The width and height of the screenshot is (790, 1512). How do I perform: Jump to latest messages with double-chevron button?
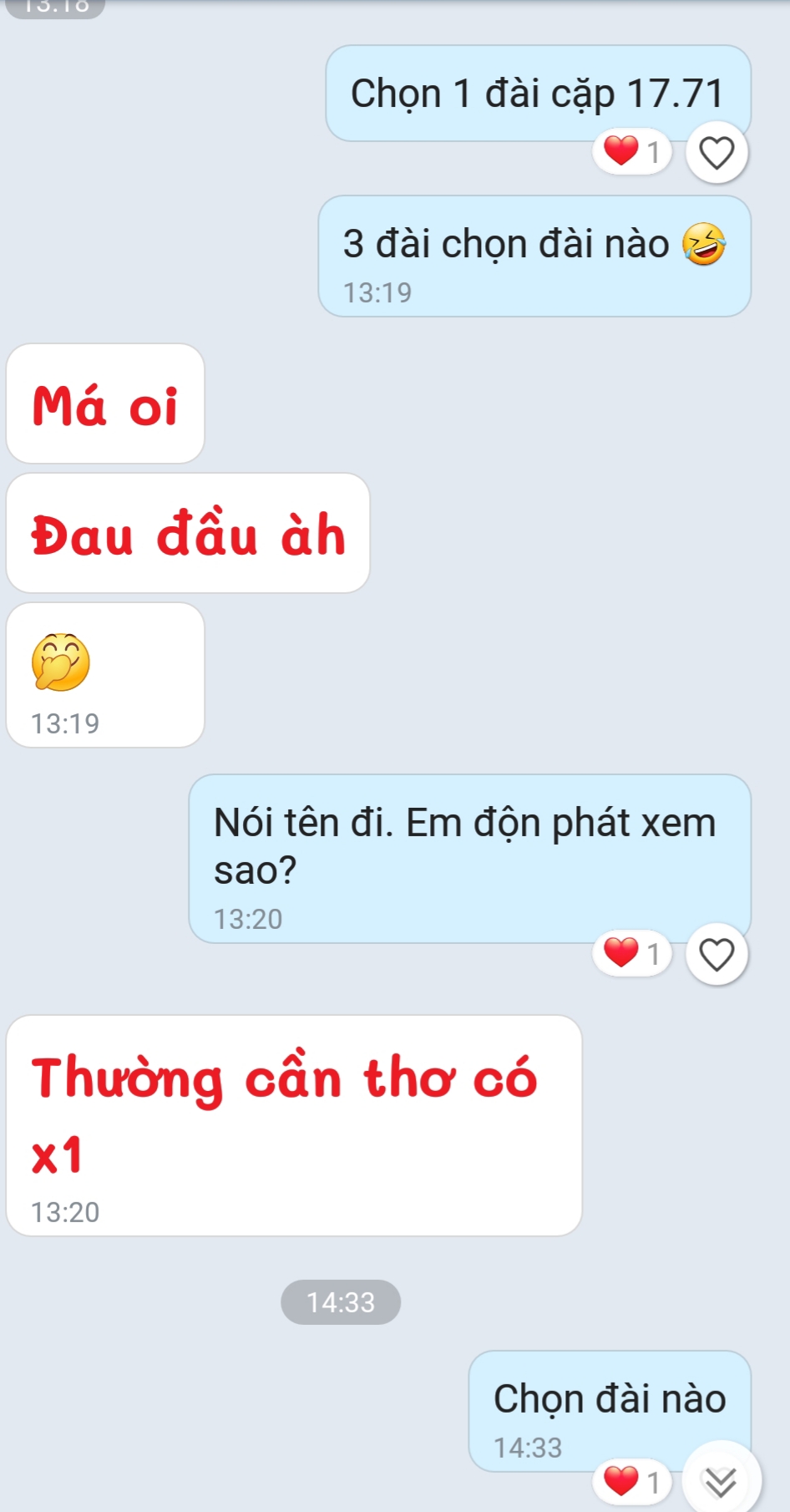pos(721,1480)
